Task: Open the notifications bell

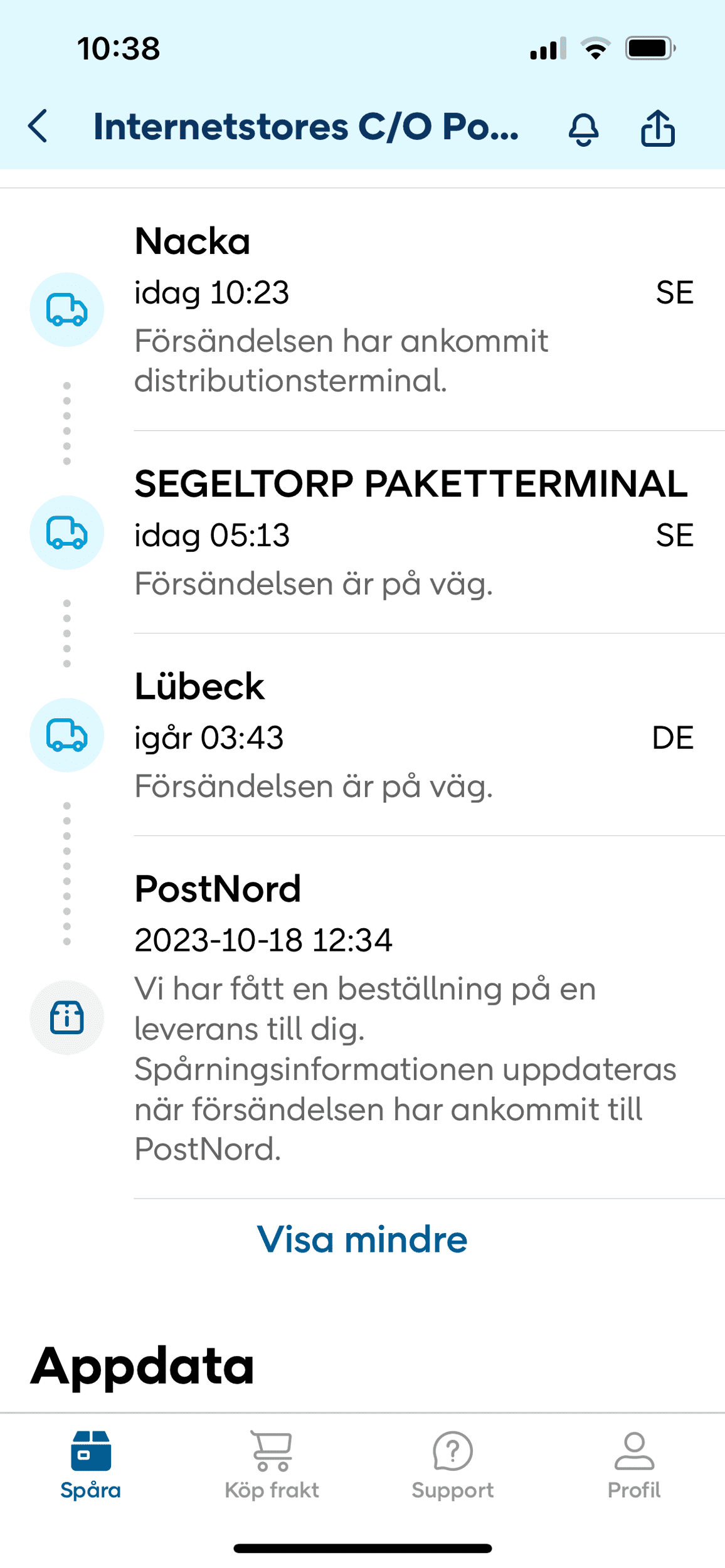Action: pyautogui.click(x=583, y=129)
